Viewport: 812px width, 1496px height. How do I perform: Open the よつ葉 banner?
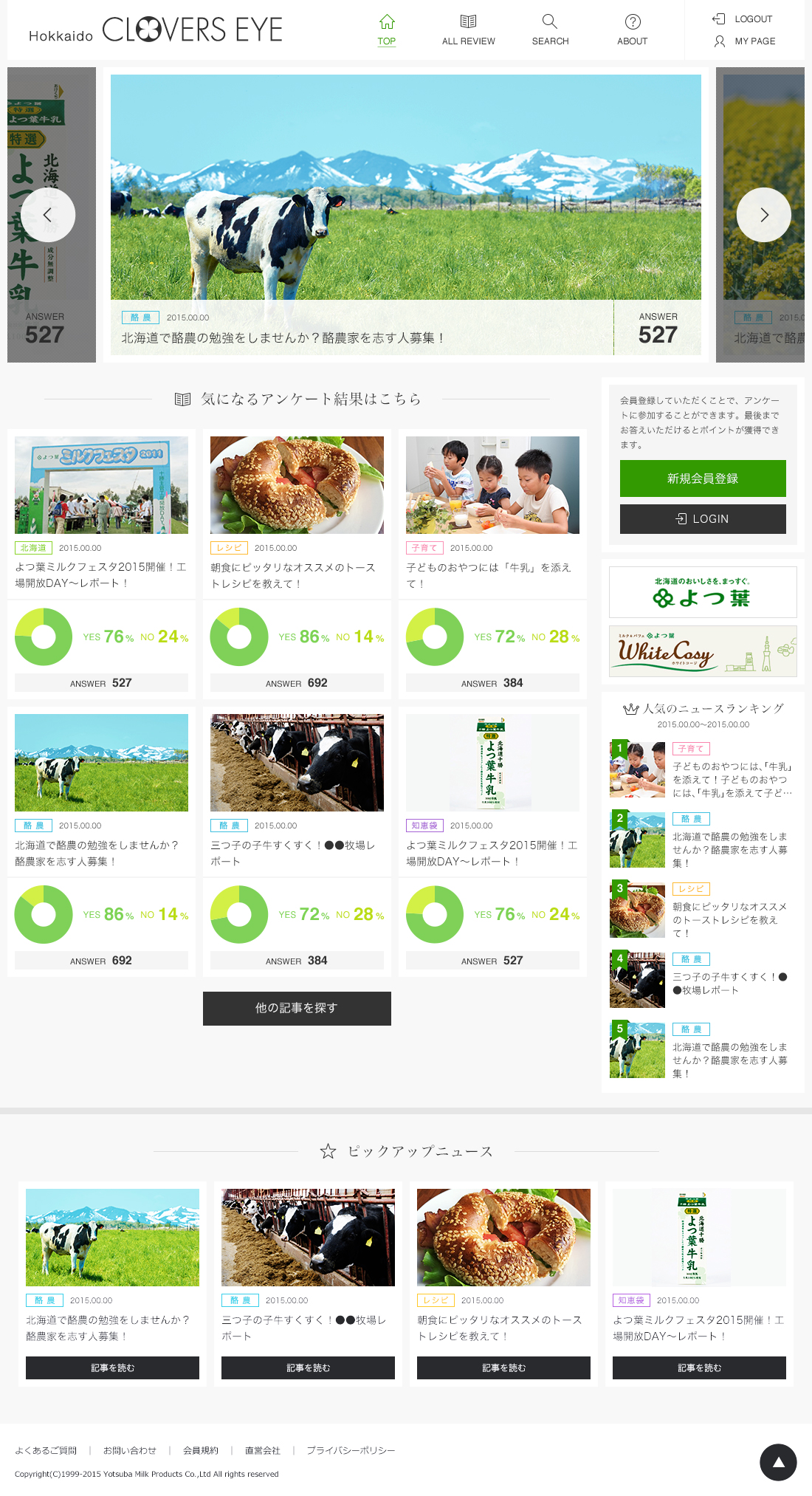pos(703,592)
